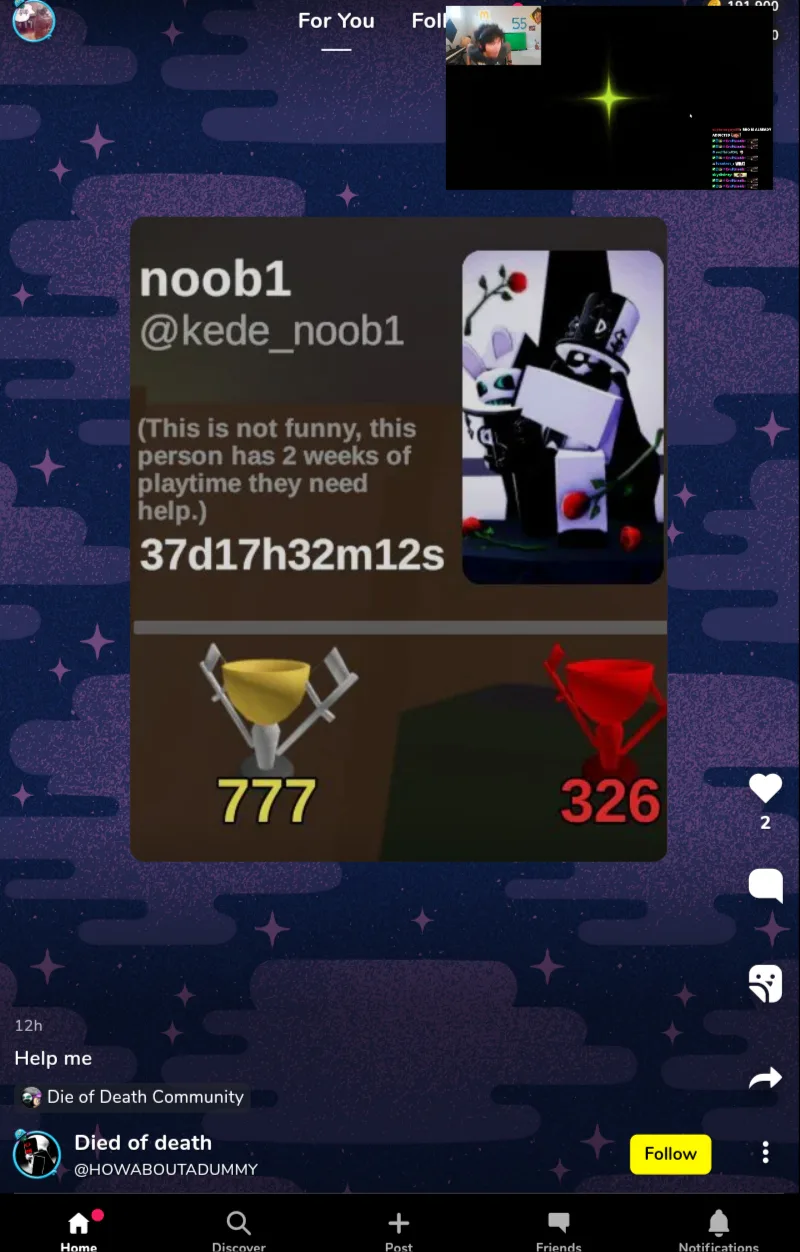Screen dimensions: 800x1252
Task: Open the Notifications tab
Action: (x=718, y=1230)
